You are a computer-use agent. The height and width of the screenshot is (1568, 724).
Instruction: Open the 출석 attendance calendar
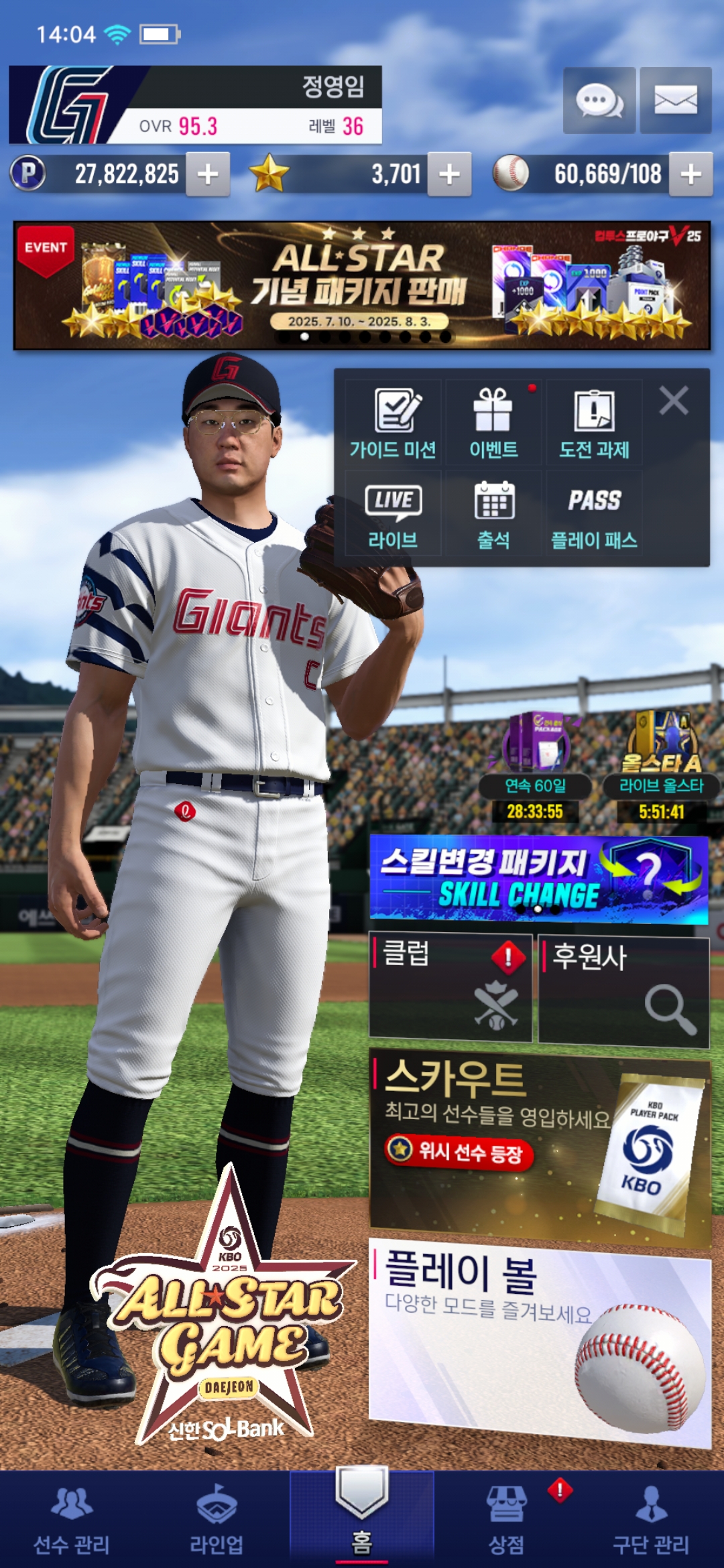493,515
